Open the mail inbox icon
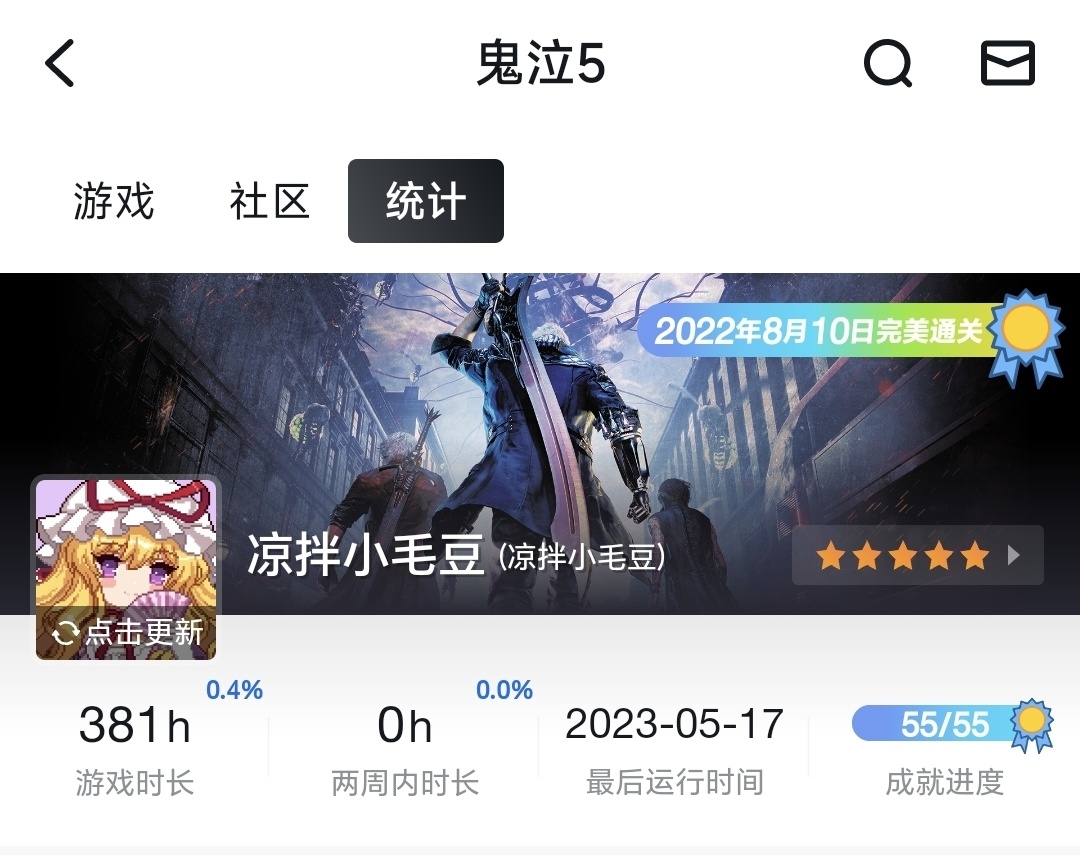1080x855 pixels. (x=1007, y=64)
